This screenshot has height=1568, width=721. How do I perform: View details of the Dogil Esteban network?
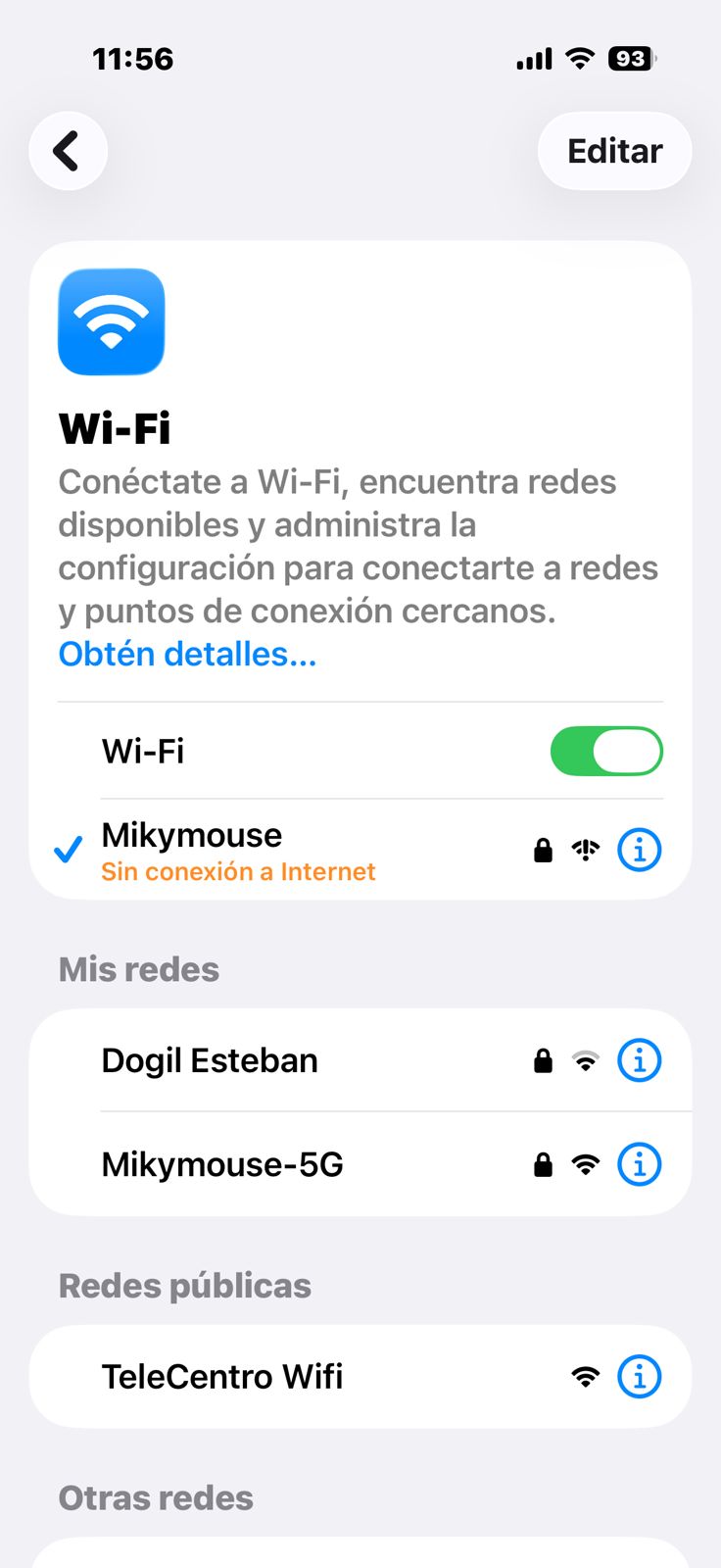coord(639,1060)
